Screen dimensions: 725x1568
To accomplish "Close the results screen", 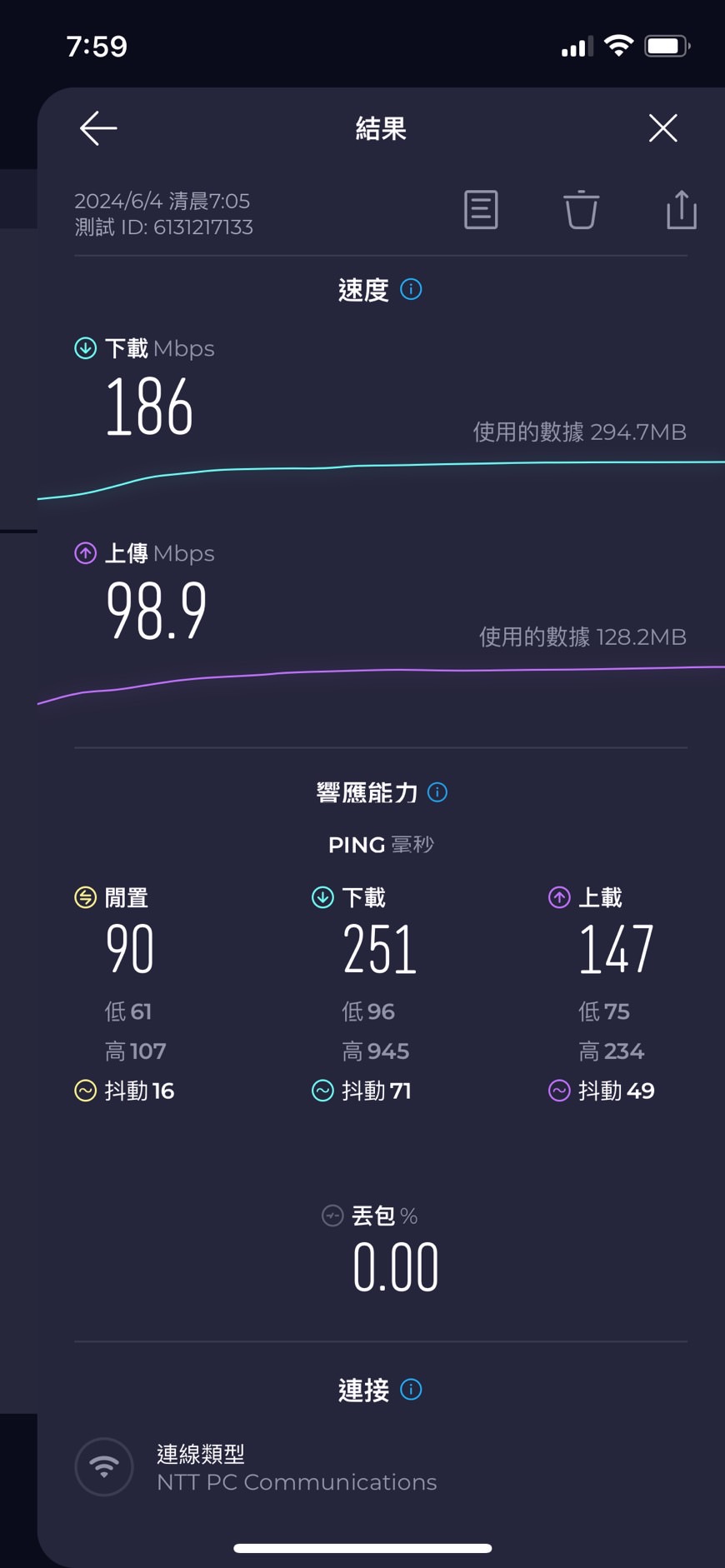I will [663, 128].
